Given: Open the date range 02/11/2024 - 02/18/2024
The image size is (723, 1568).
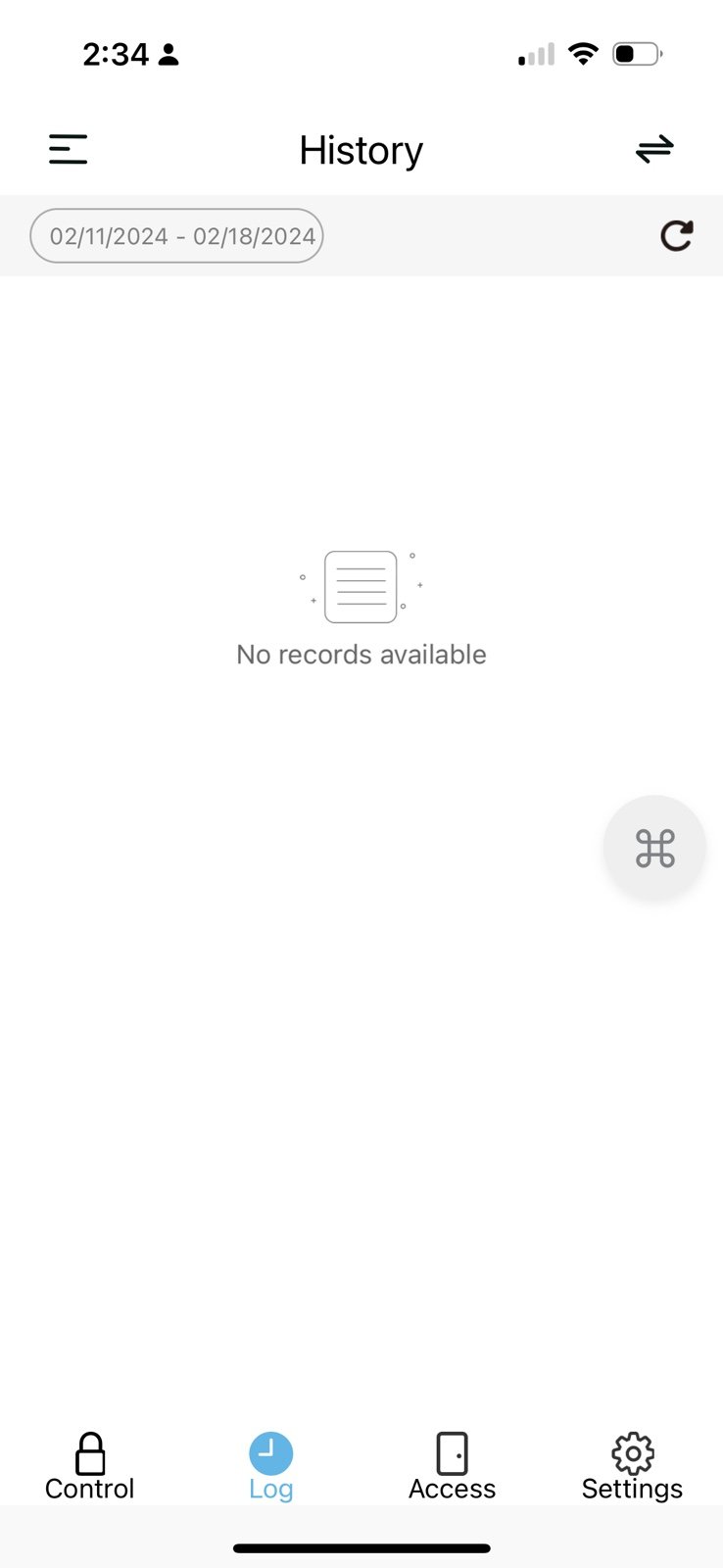Looking at the screenshot, I should [x=177, y=236].
